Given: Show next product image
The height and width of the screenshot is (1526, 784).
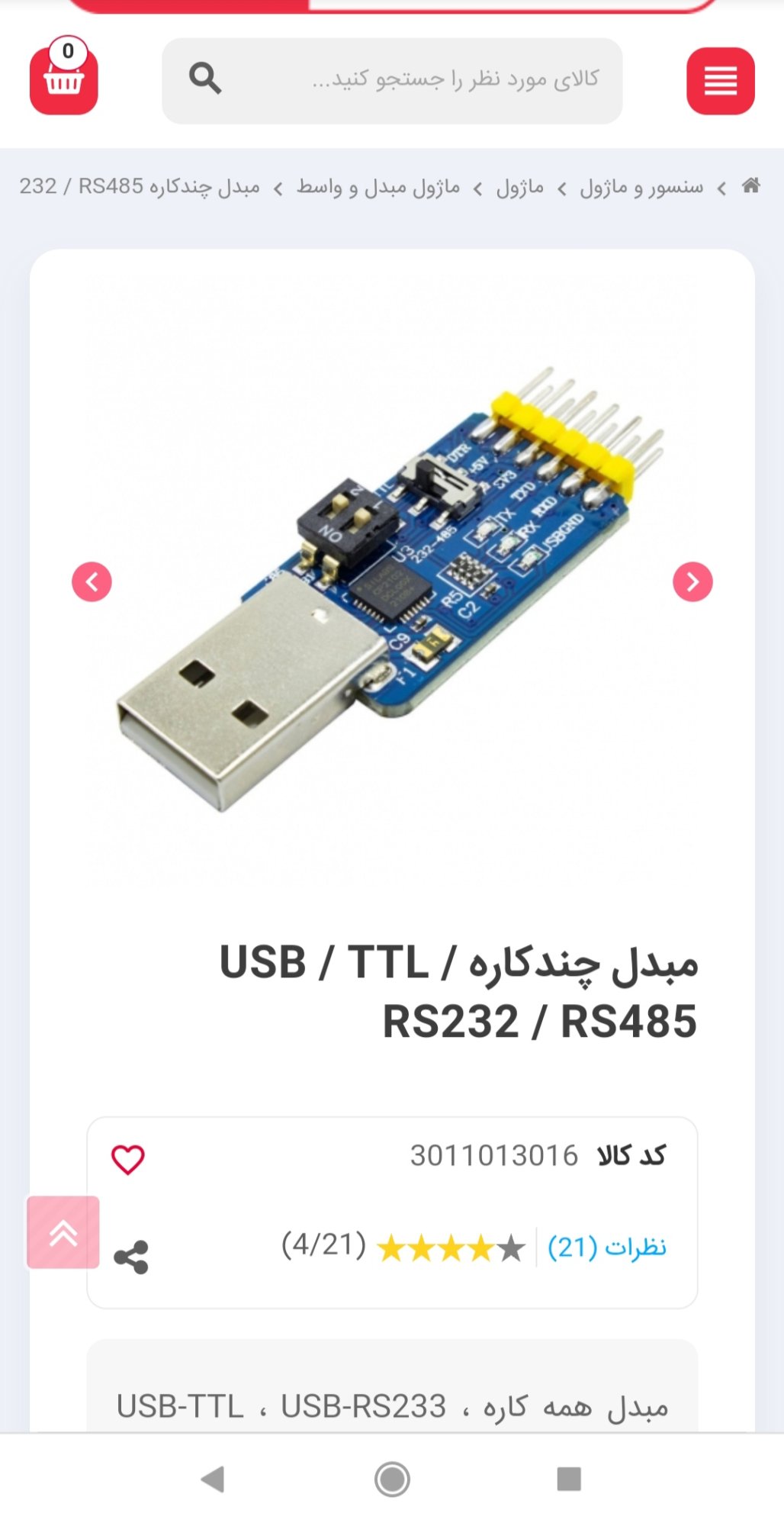Looking at the screenshot, I should 692,582.
